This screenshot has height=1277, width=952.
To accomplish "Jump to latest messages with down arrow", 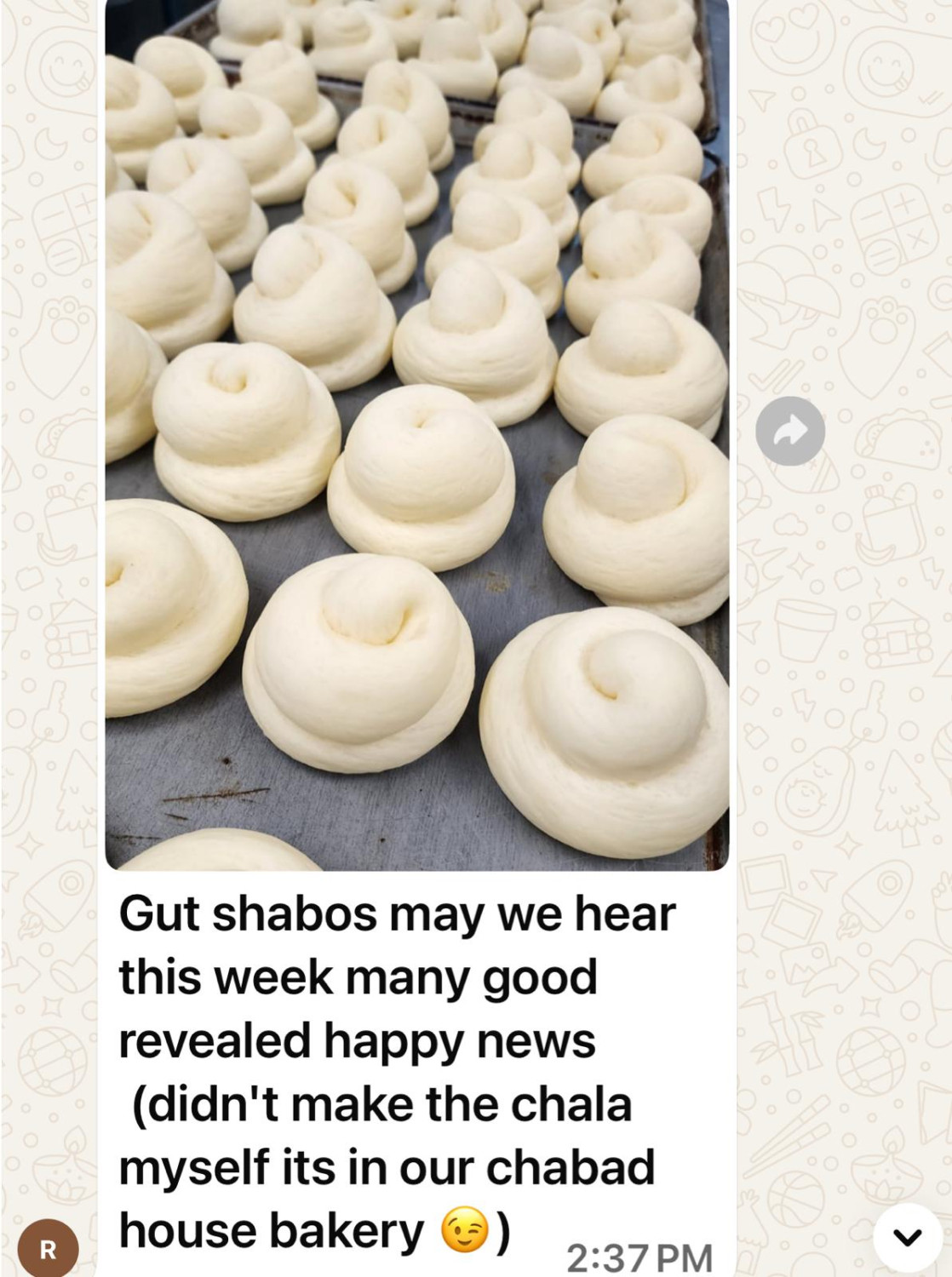I will point(908,1237).
